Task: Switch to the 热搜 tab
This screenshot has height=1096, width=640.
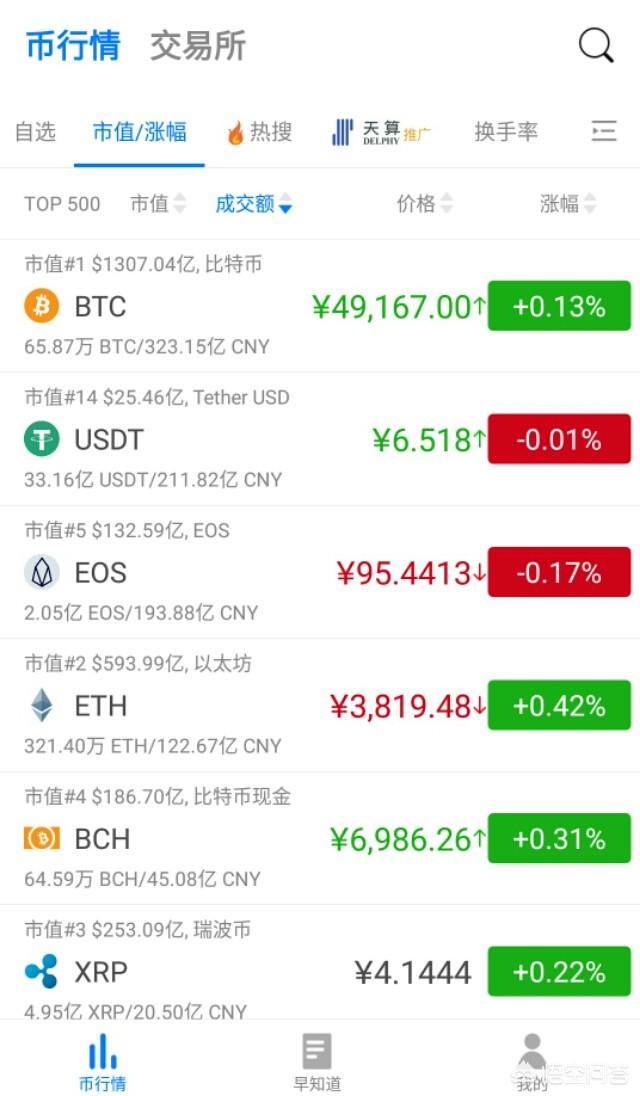Action: coord(259,132)
